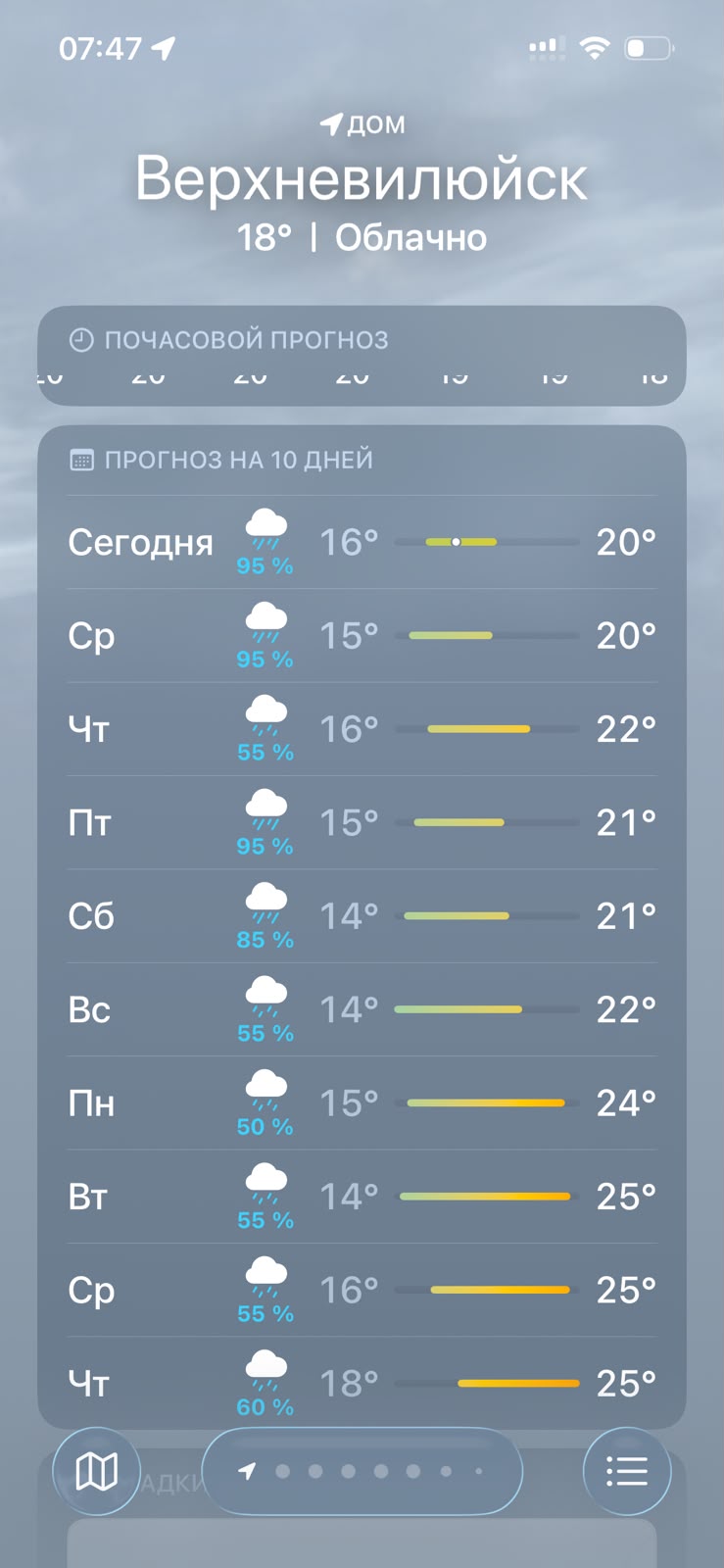Image resolution: width=724 pixels, height=1568 pixels.
Task: Open the Чт row with 22° high
Action: [362, 729]
